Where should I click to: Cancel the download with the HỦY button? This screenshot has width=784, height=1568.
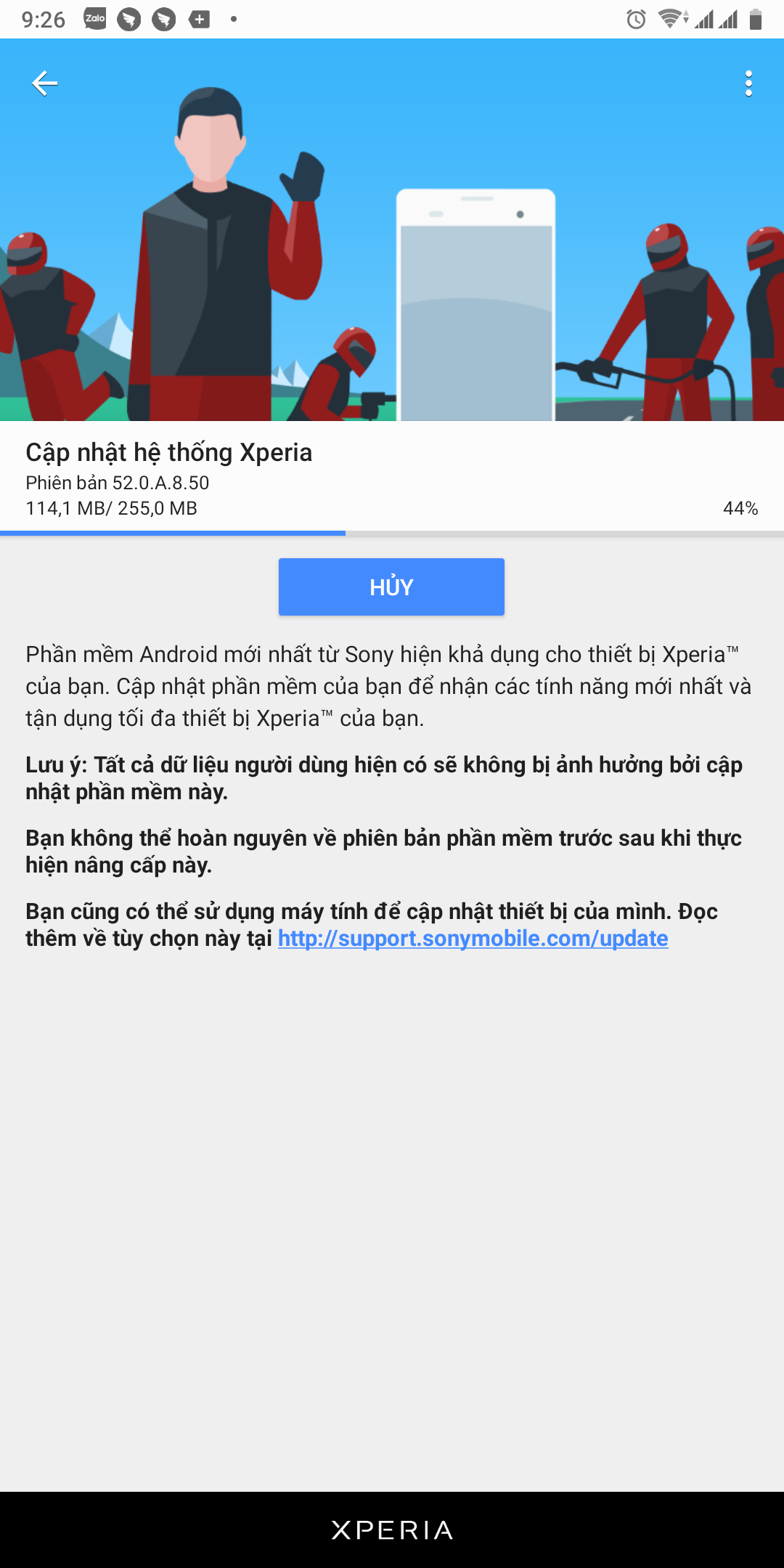click(391, 587)
